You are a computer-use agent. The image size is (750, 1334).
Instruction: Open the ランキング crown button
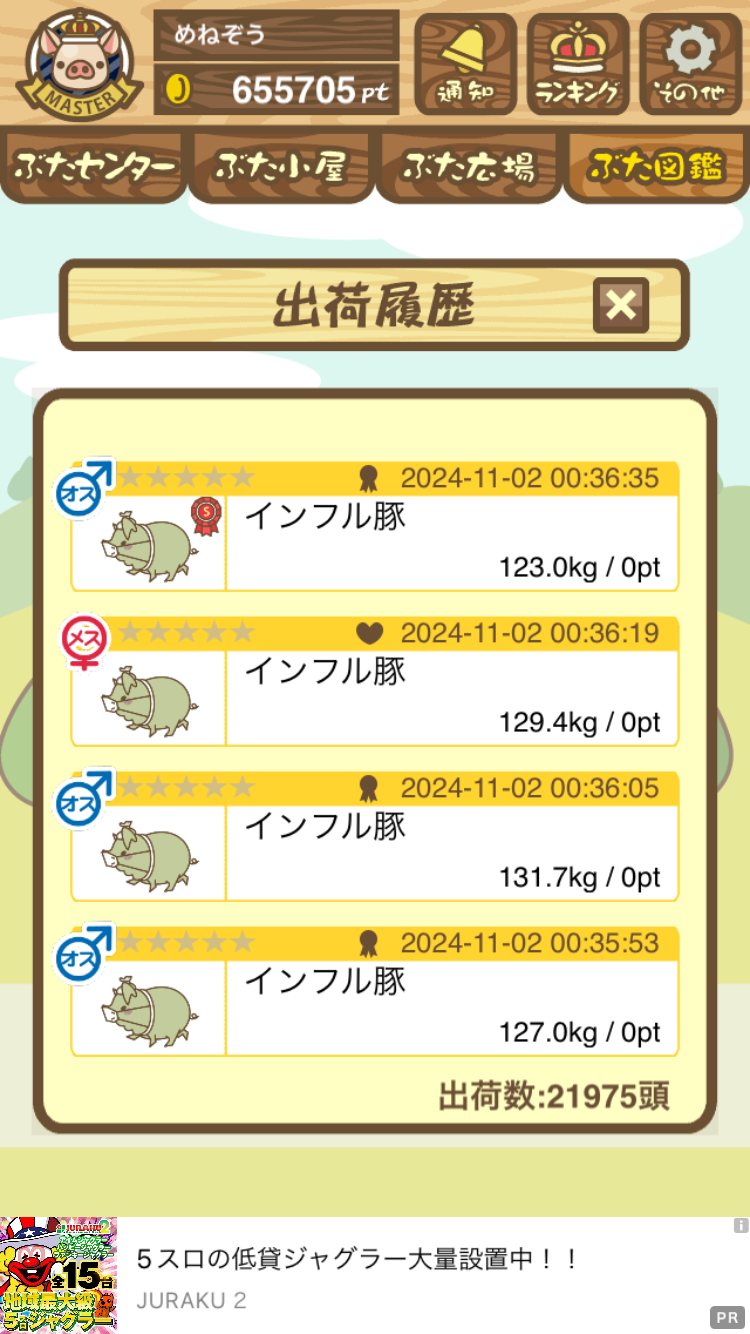pos(578,63)
